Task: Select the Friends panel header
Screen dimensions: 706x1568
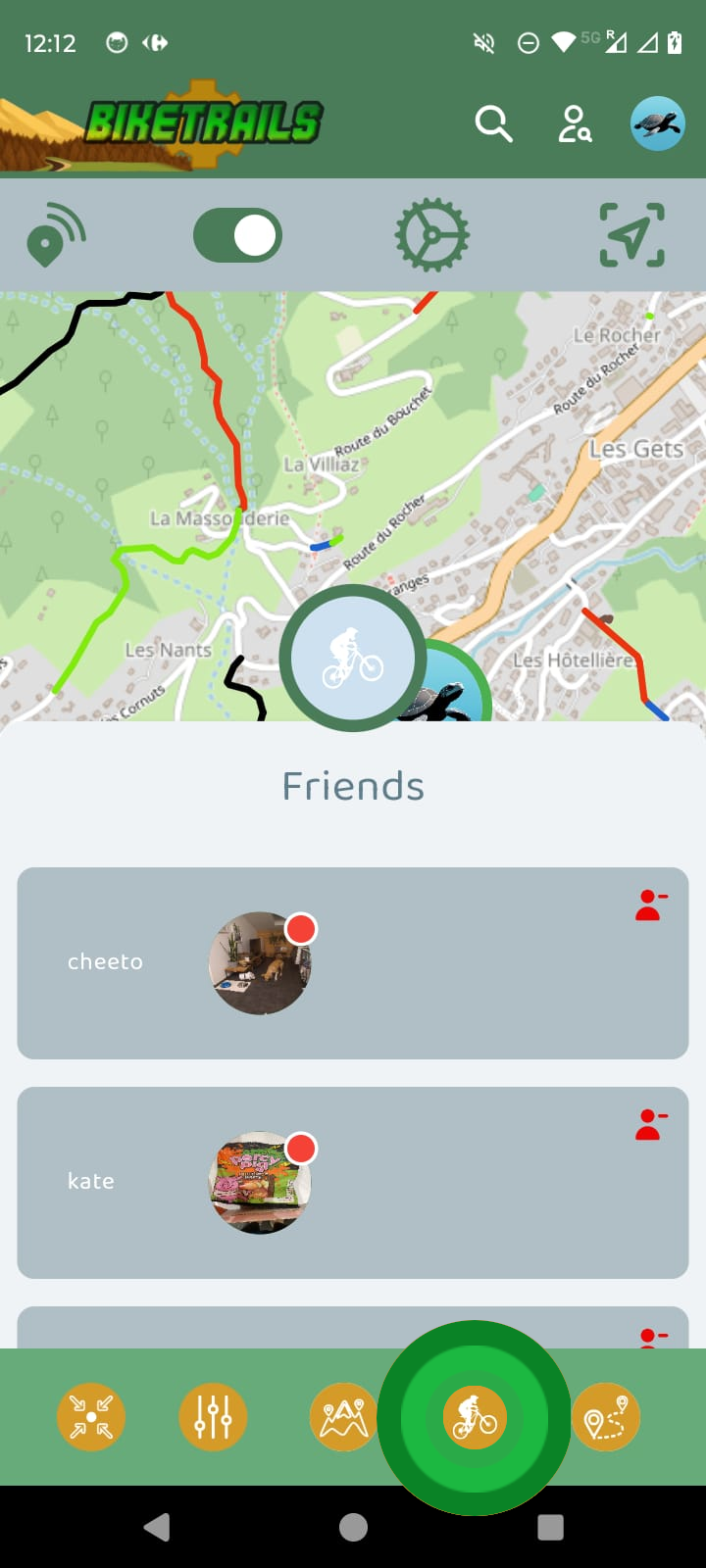Action: click(x=352, y=784)
